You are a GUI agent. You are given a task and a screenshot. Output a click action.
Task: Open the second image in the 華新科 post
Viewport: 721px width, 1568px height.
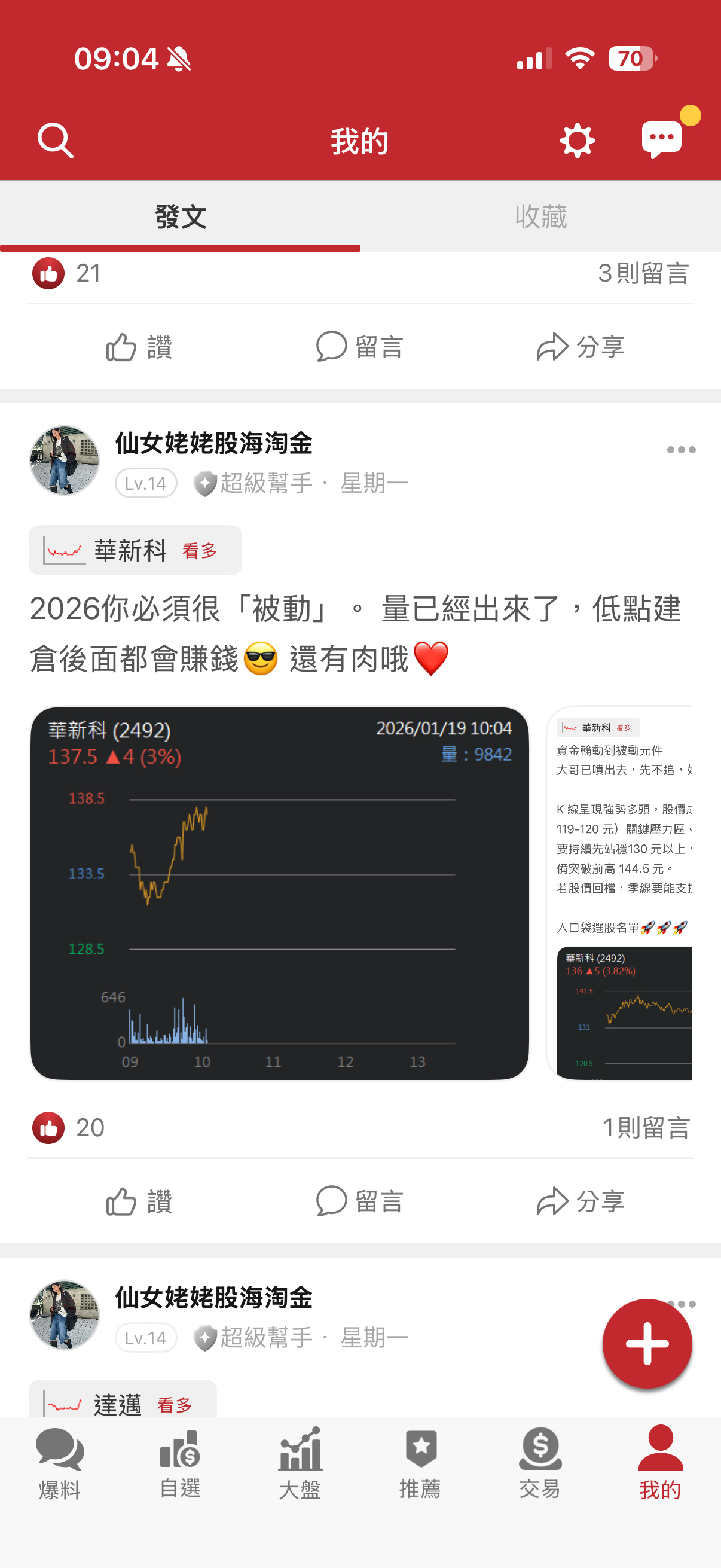pyautogui.click(x=621, y=893)
